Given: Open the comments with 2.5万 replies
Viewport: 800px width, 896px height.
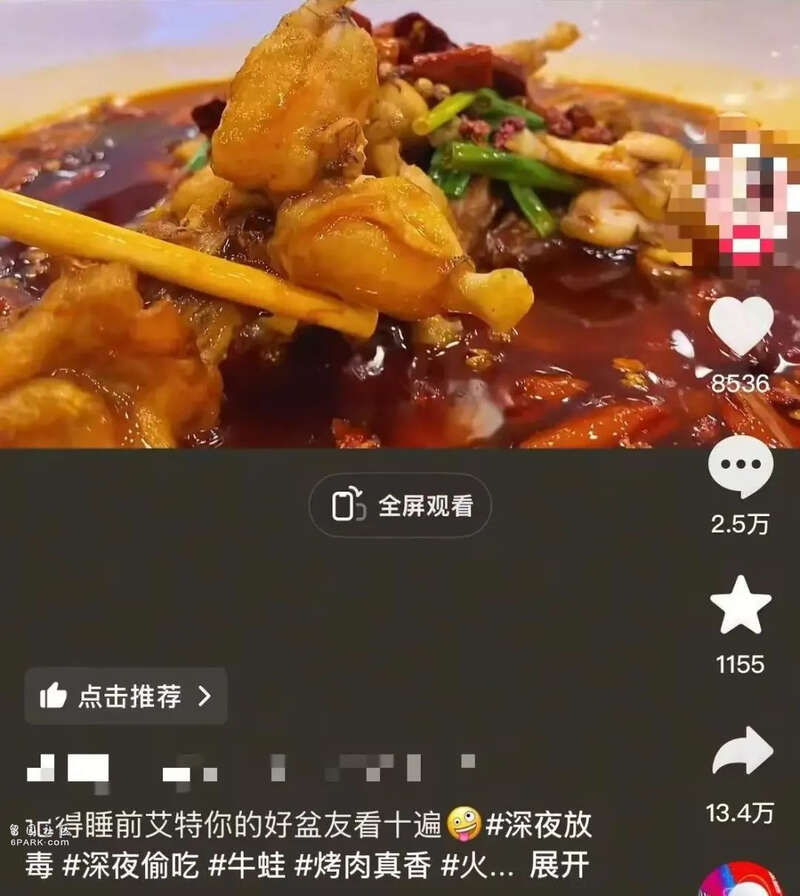Looking at the screenshot, I should pos(740,468).
